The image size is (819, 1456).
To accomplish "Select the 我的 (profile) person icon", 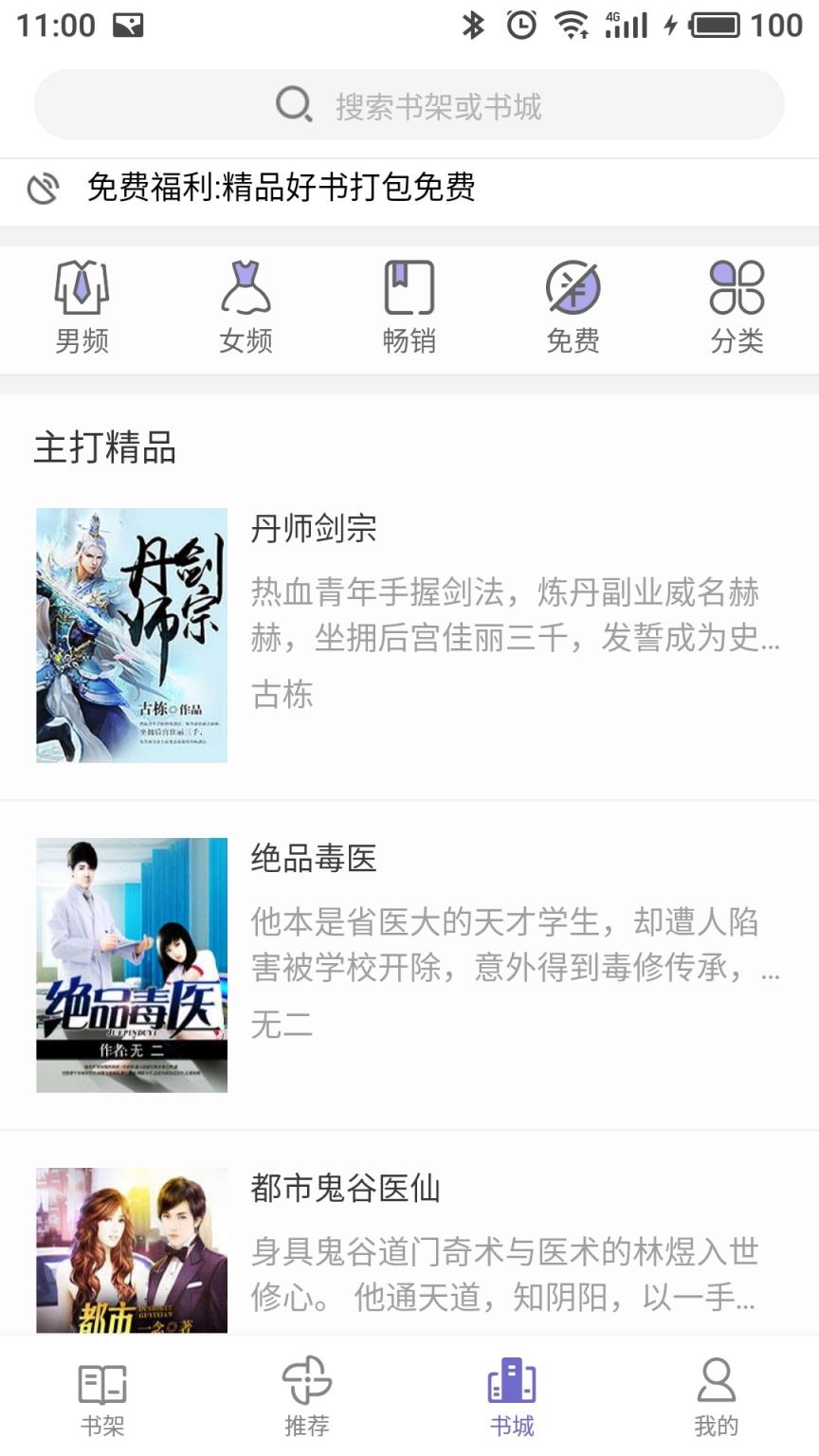I will click(x=716, y=1390).
